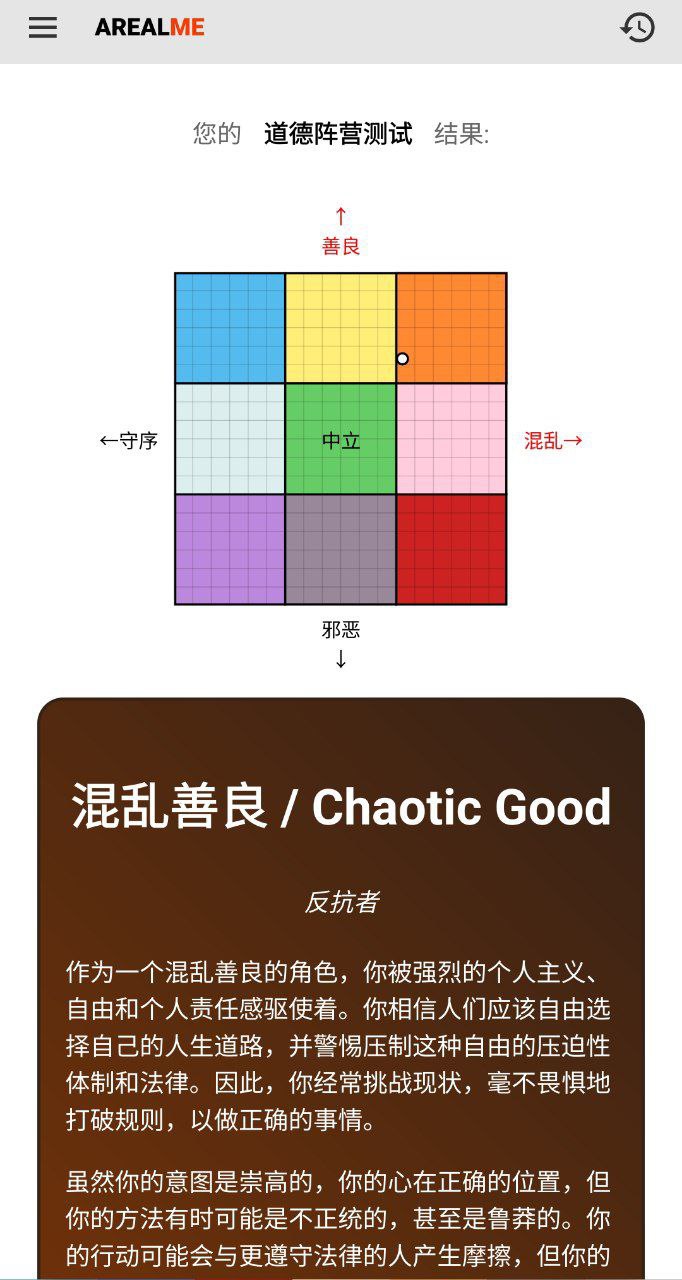Go to the AREALME home page
682x1280 pixels.
click(149, 28)
